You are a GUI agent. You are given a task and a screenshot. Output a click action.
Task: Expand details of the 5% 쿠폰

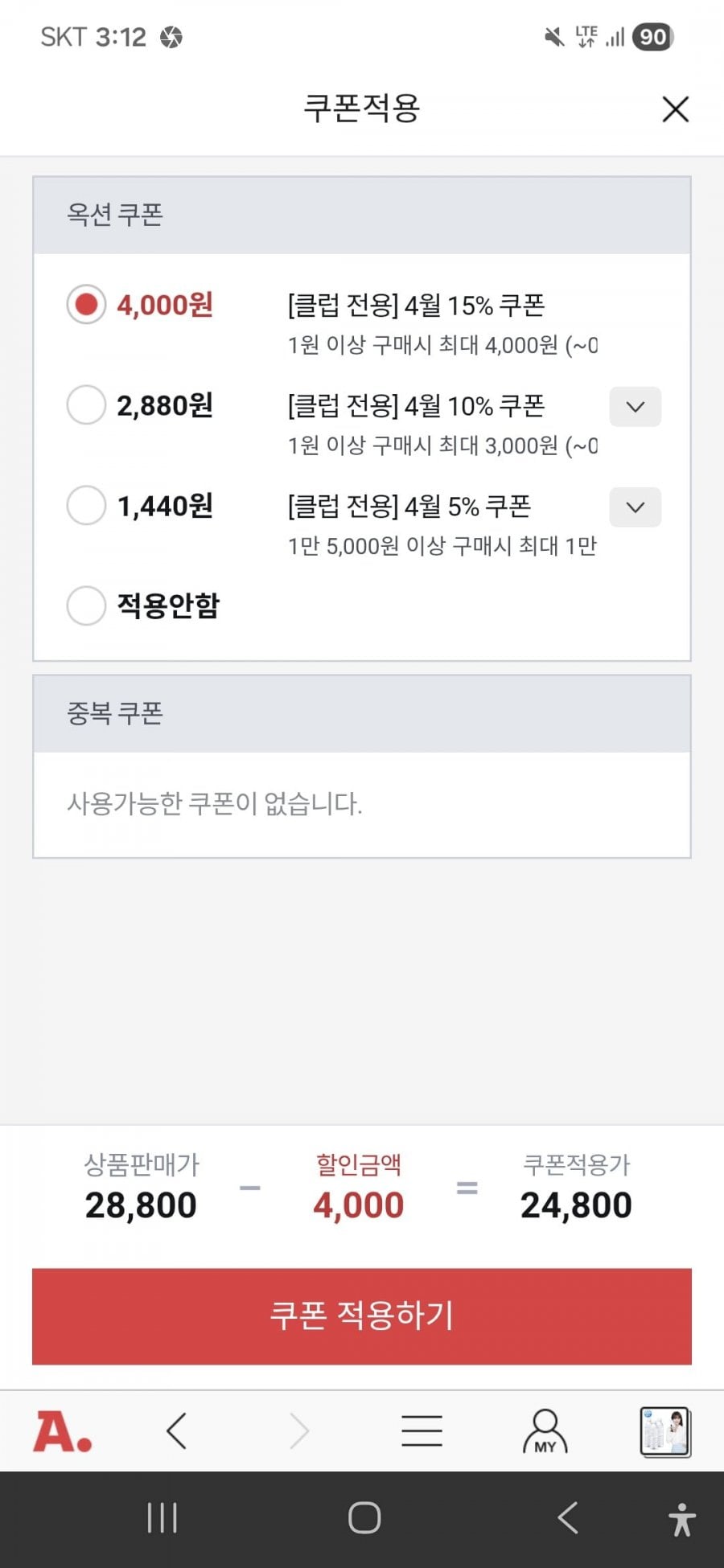(x=635, y=507)
